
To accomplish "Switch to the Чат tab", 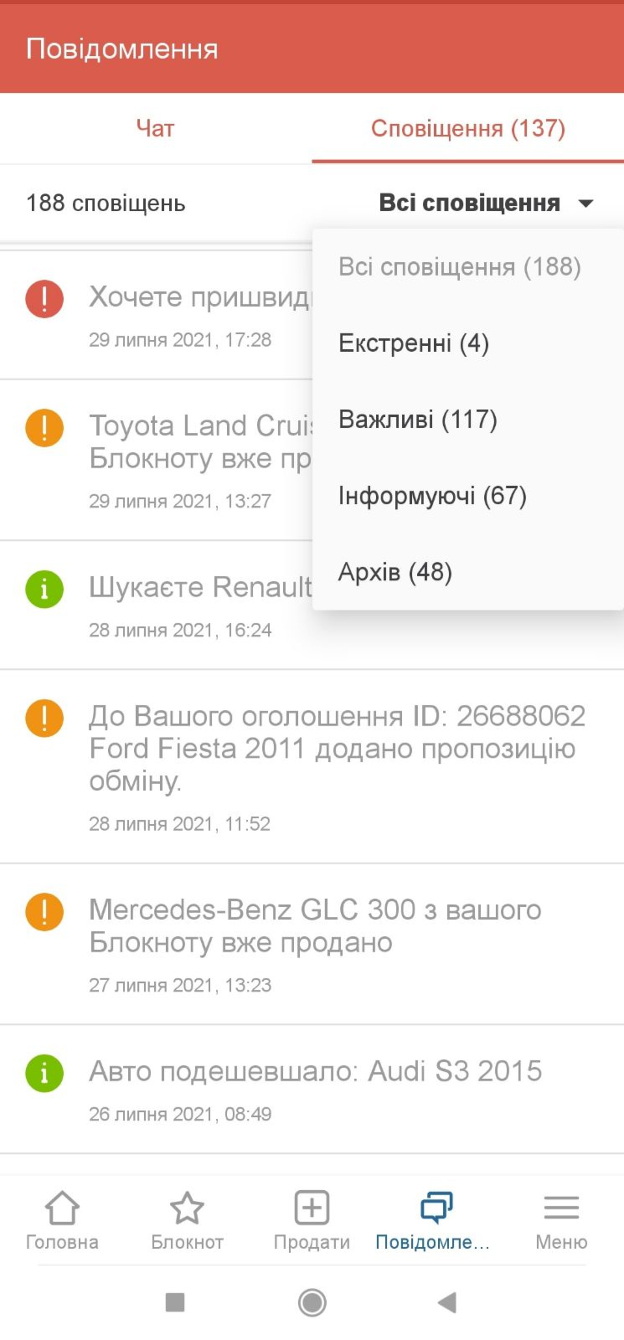I will (x=155, y=128).
